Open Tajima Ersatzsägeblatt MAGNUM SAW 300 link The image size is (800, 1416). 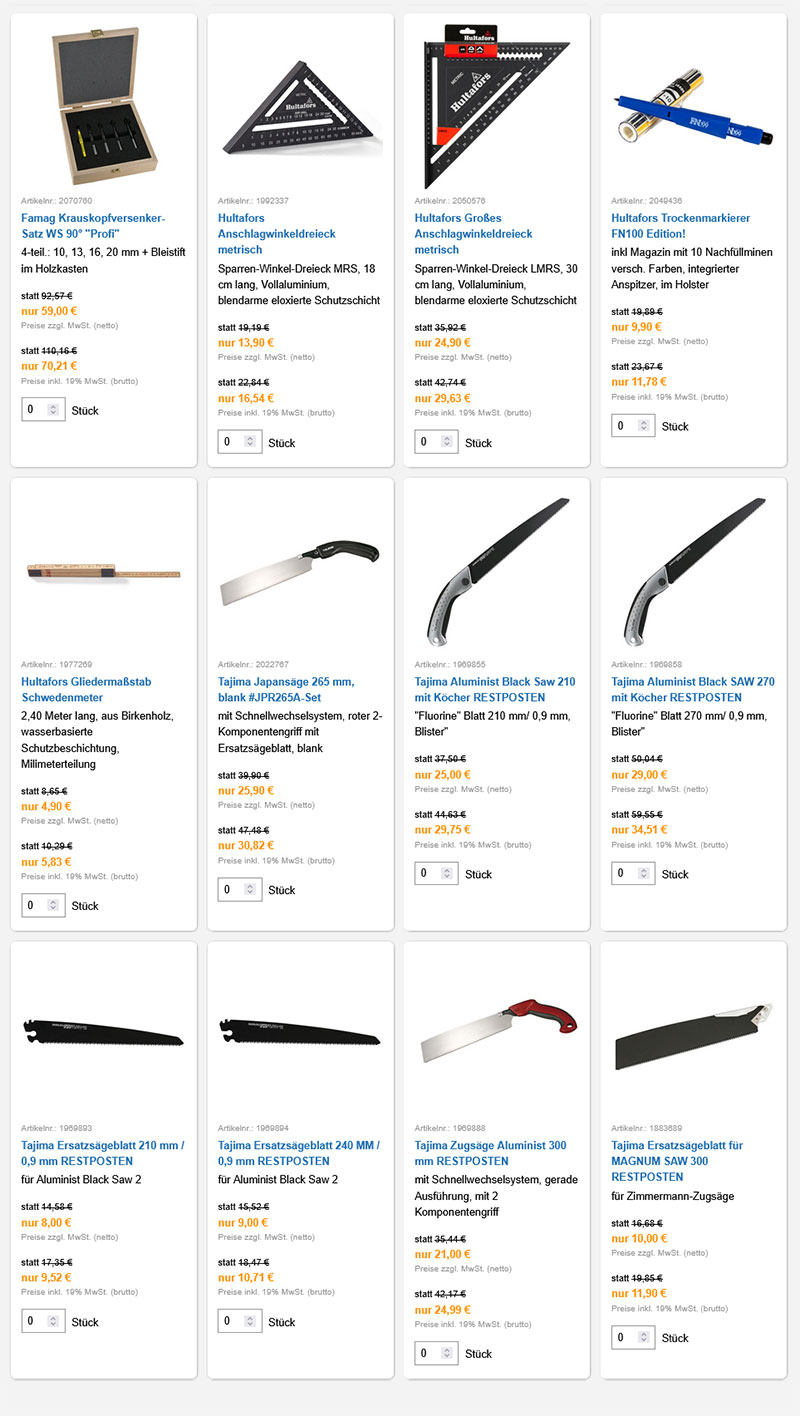coord(677,1153)
